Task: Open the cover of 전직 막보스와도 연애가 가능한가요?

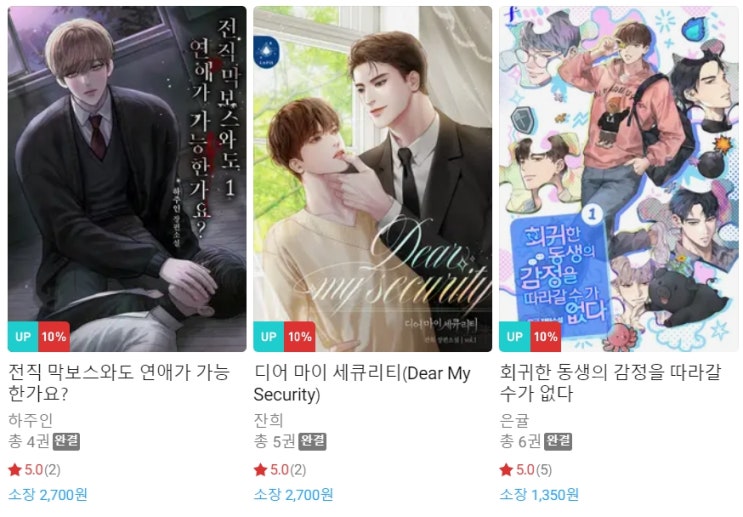Action: click(127, 180)
